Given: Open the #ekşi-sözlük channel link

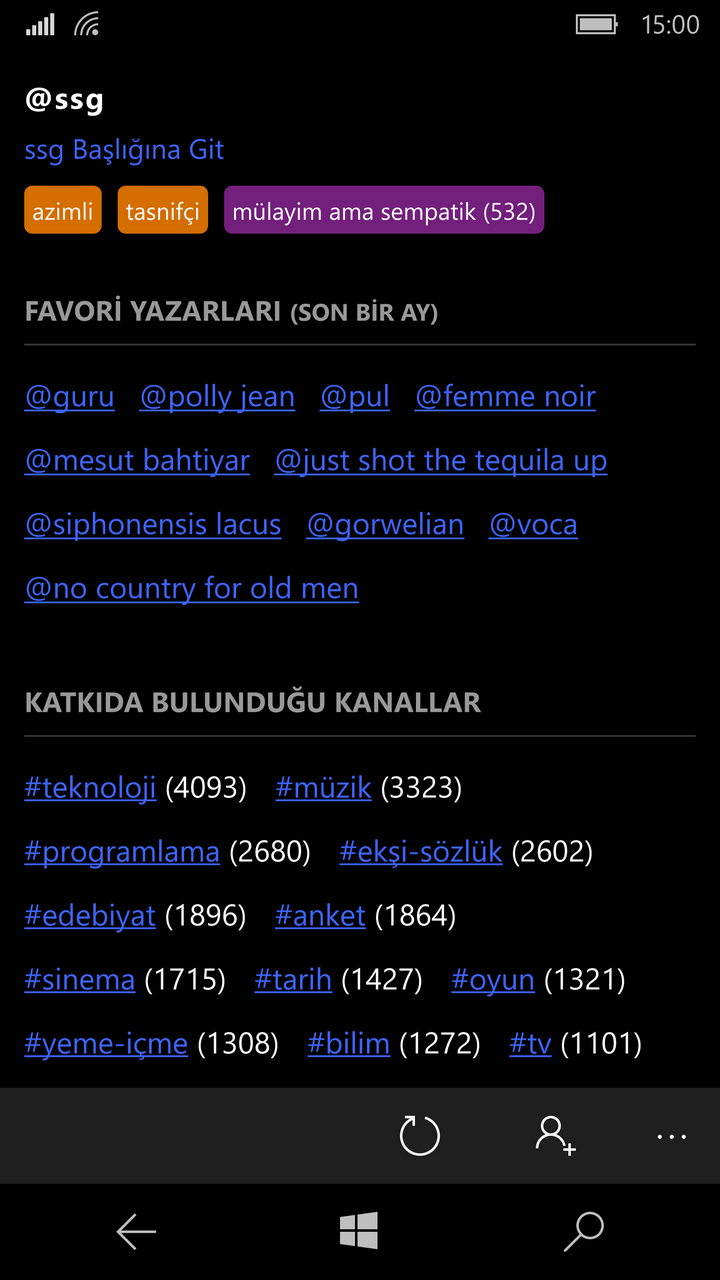Looking at the screenshot, I should coord(420,852).
